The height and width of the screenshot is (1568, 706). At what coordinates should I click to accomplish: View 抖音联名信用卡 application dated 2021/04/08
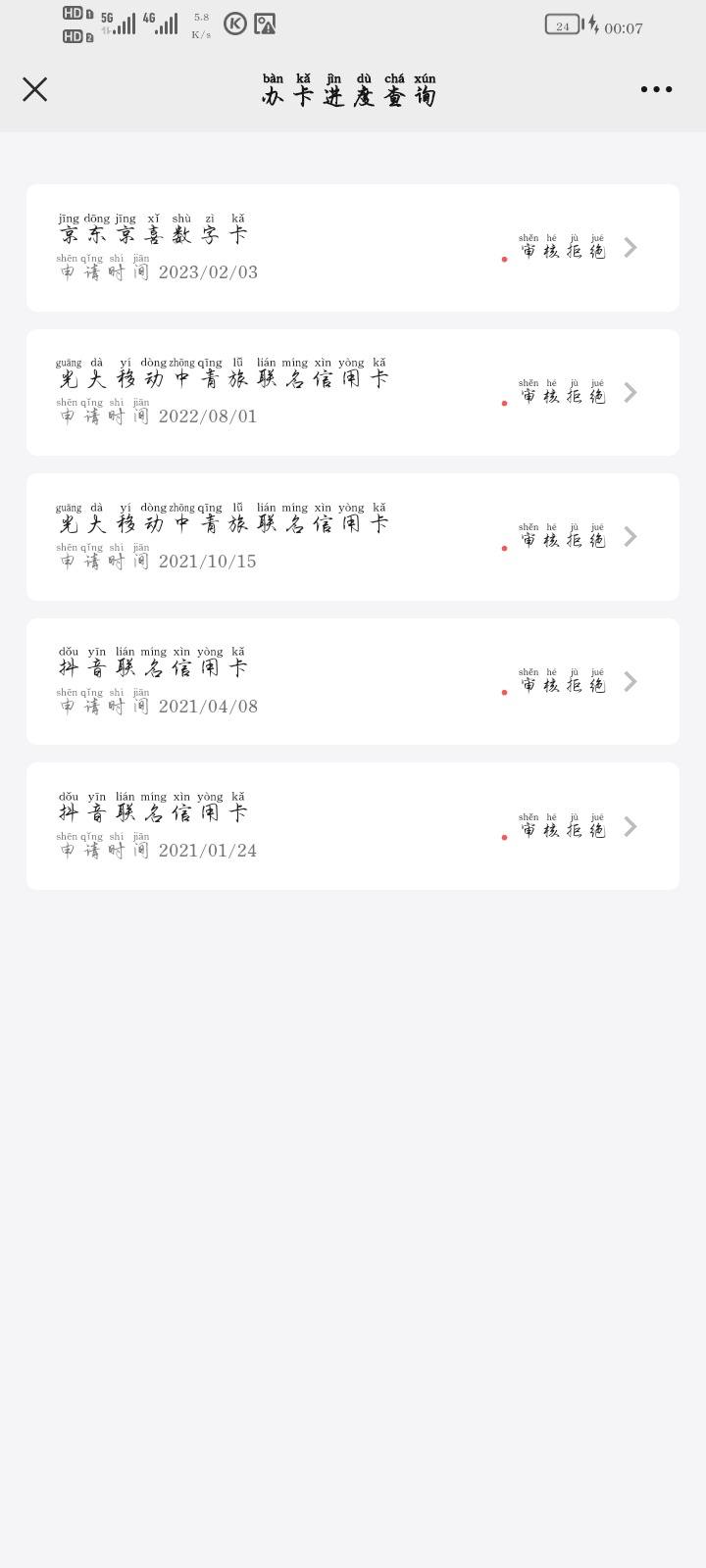coord(353,682)
